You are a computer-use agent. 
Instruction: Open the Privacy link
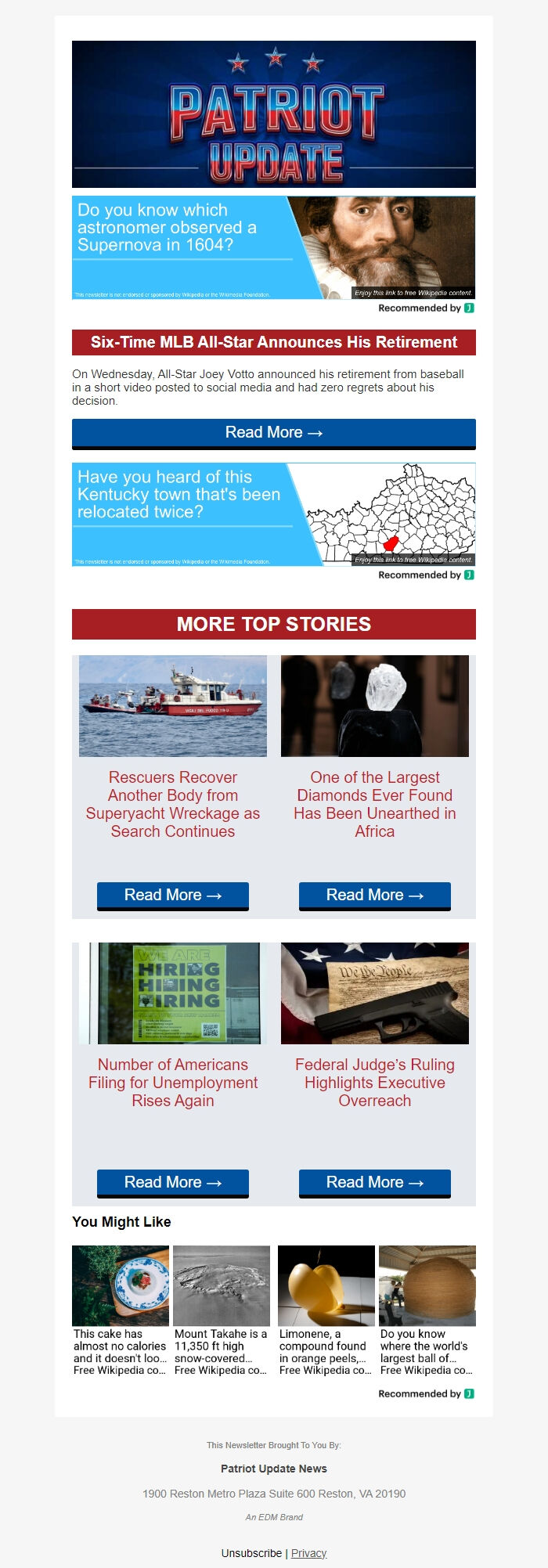coord(308,1553)
